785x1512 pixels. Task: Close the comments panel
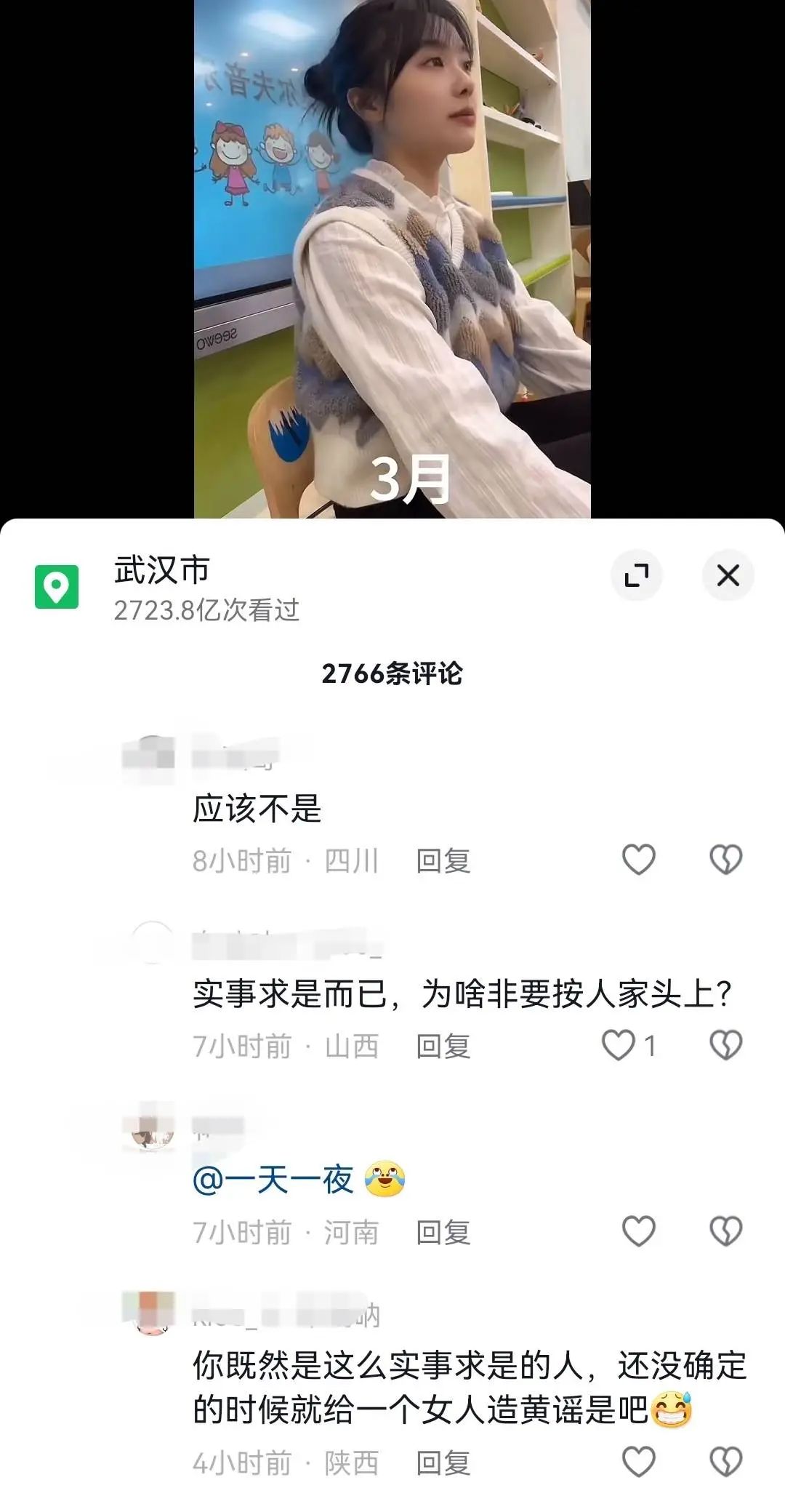click(x=728, y=575)
